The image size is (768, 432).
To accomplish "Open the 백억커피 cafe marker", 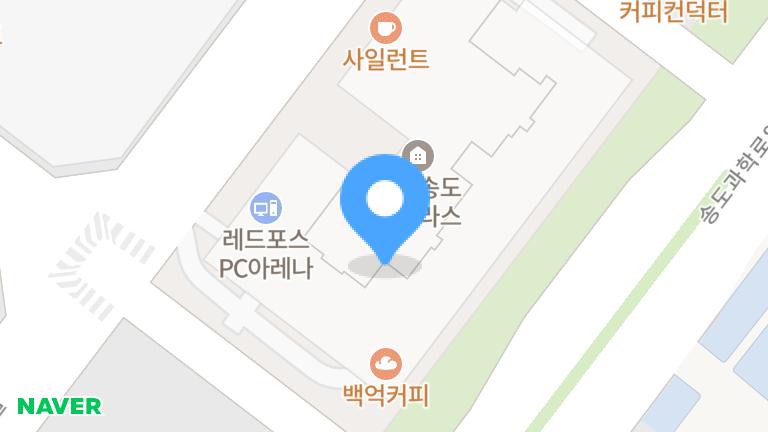I will [385, 362].
